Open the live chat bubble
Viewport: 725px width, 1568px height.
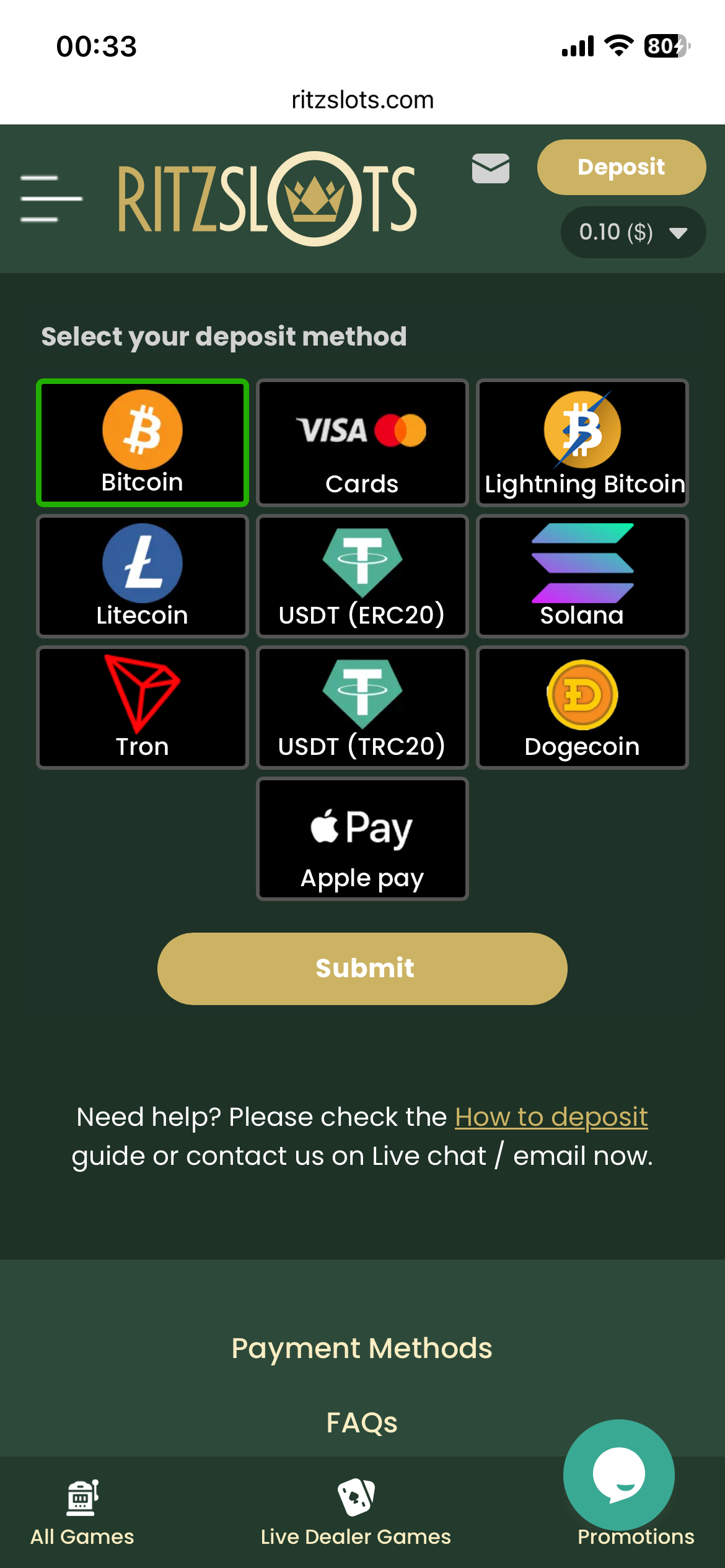(x=618, y=1475)
